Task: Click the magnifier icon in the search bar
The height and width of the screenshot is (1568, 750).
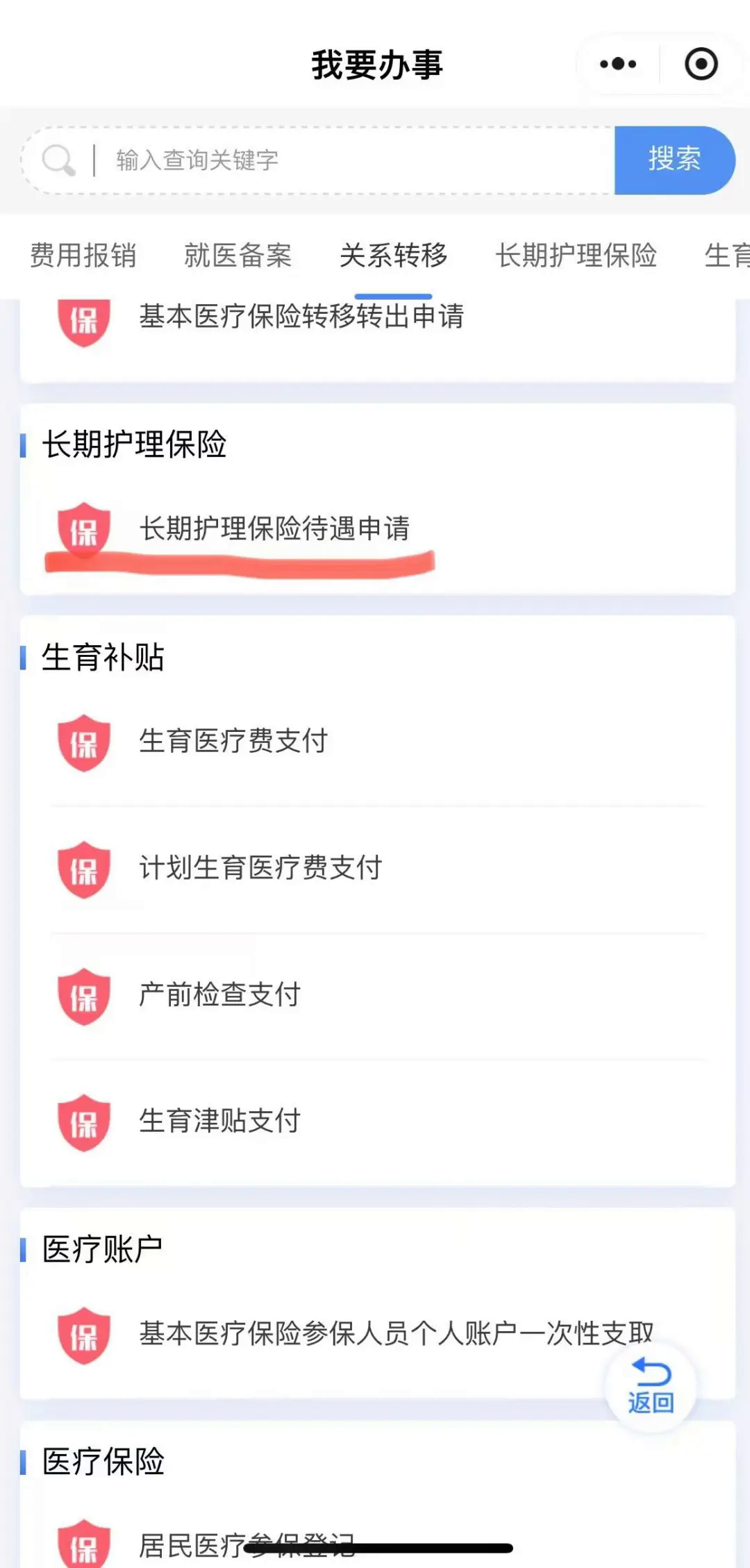Action: tap(58, 160)
